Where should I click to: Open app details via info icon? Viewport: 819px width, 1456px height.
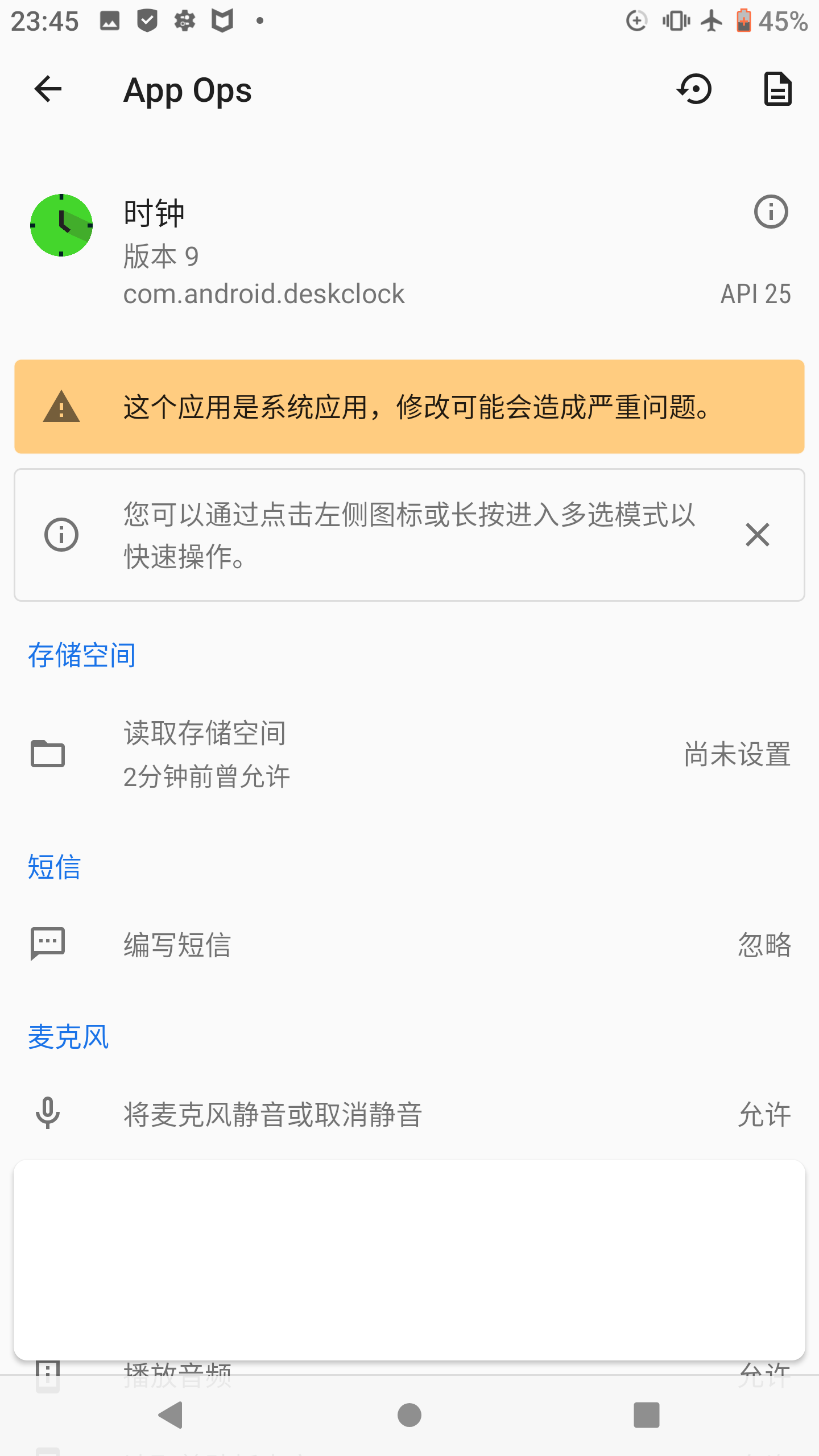click(771, 212)
